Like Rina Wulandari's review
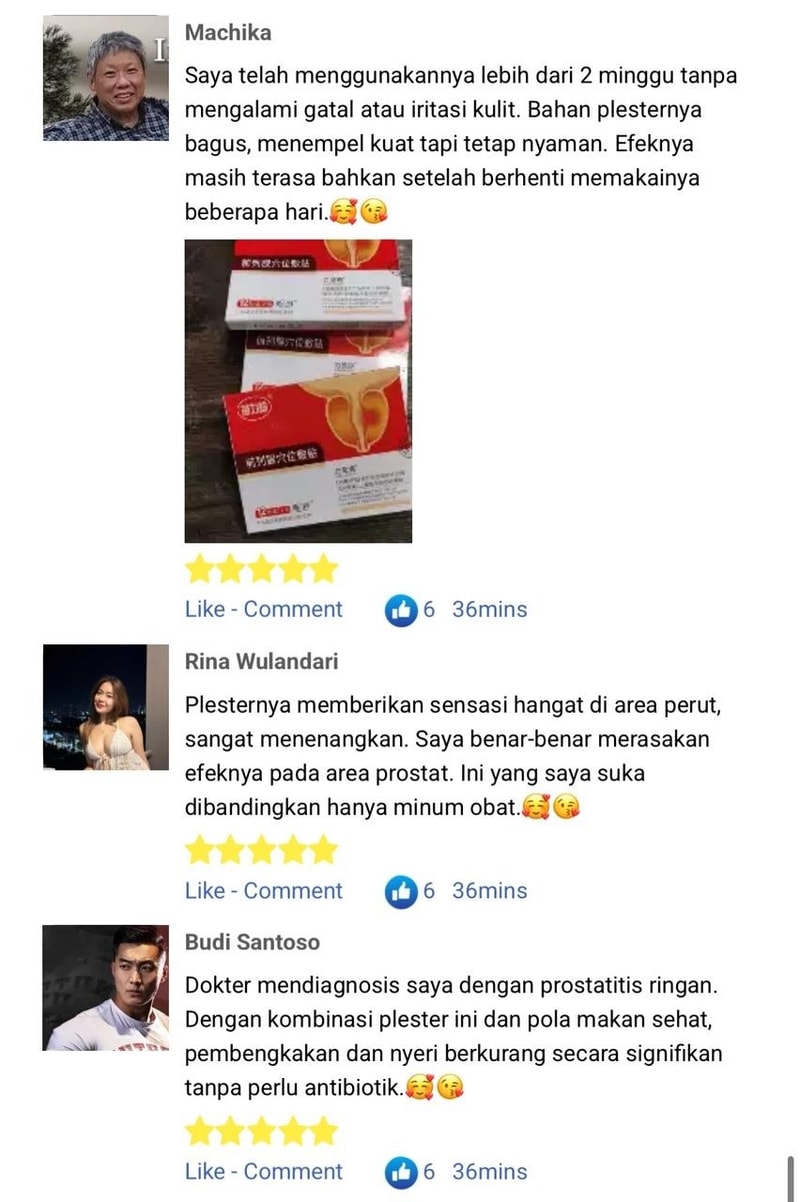Viewport: 800px width, 1202px height. click(x=204, y=890)
